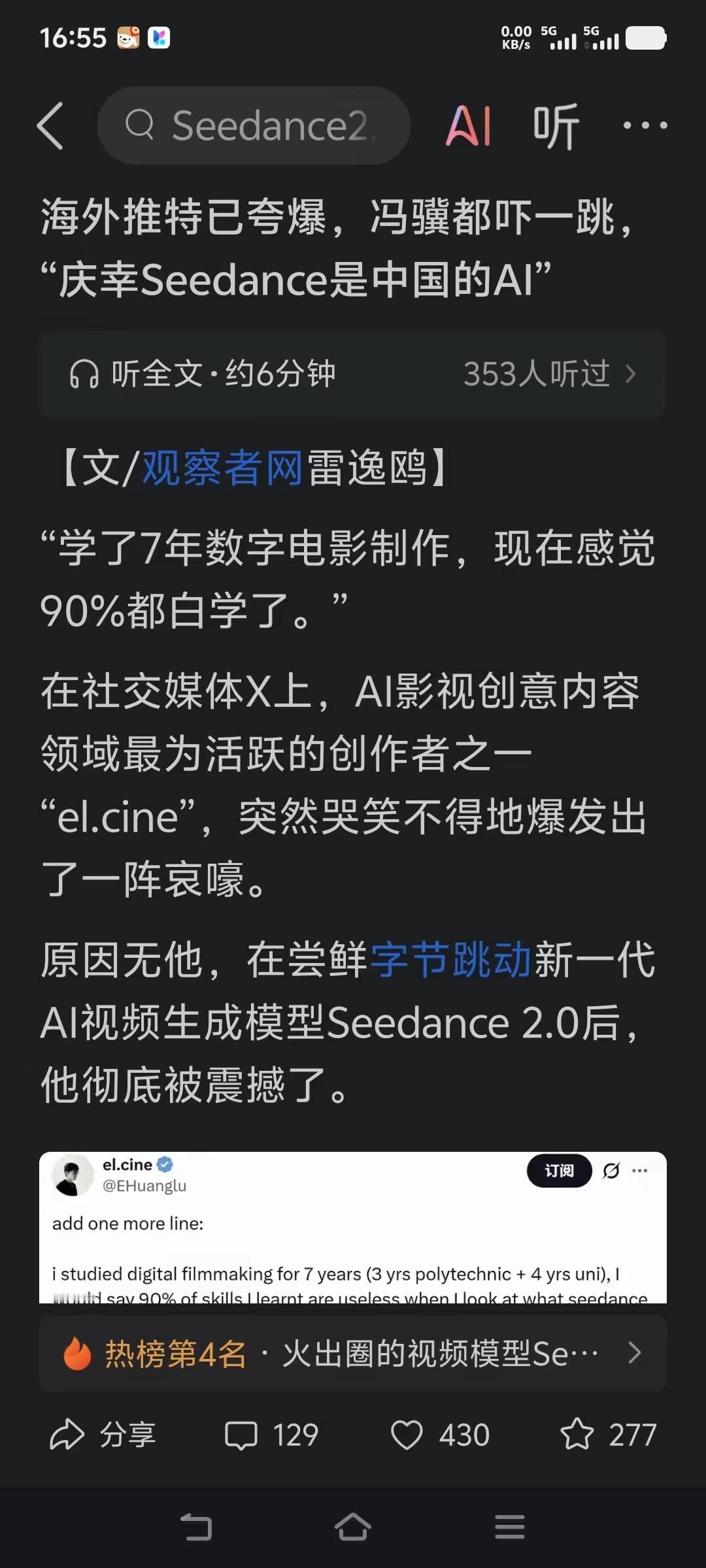Tap the Seedance2 search field

(x=255, y=126)
